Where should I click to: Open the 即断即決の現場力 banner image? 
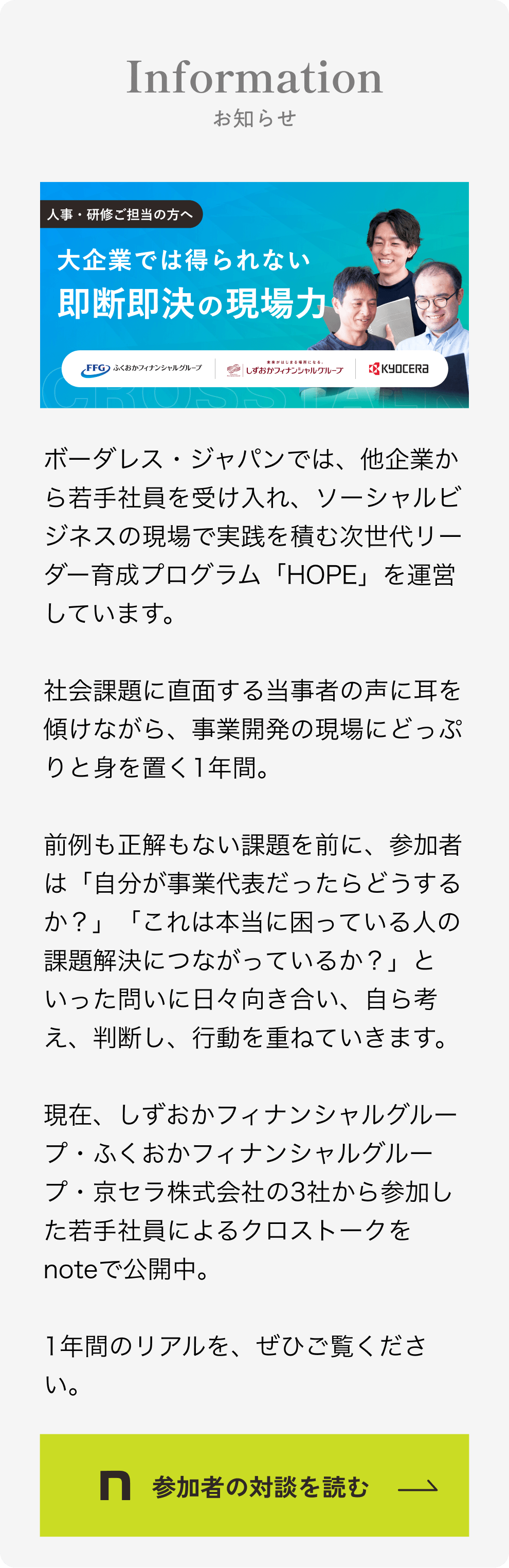pyautogui.click(x=254, y=295)
